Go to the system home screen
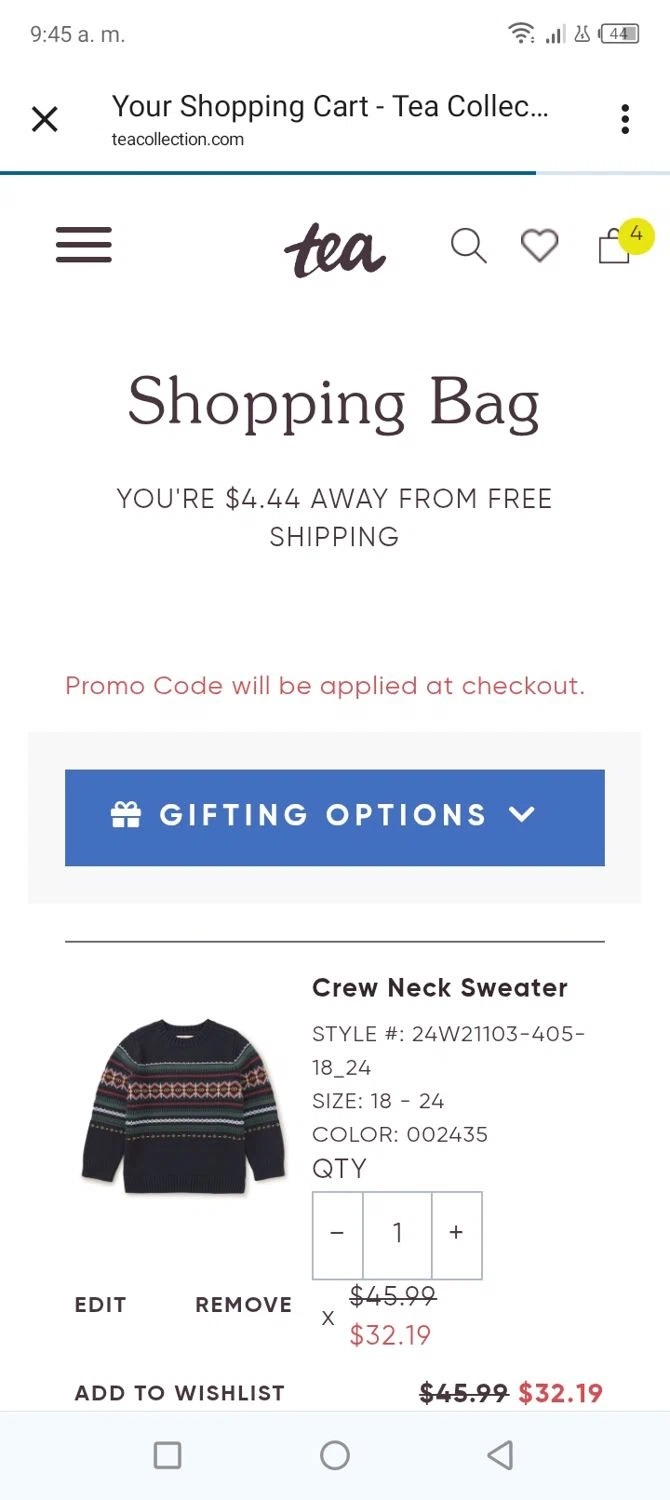The height and width of the screenshot is (1500, 670). click(335, 1455)
